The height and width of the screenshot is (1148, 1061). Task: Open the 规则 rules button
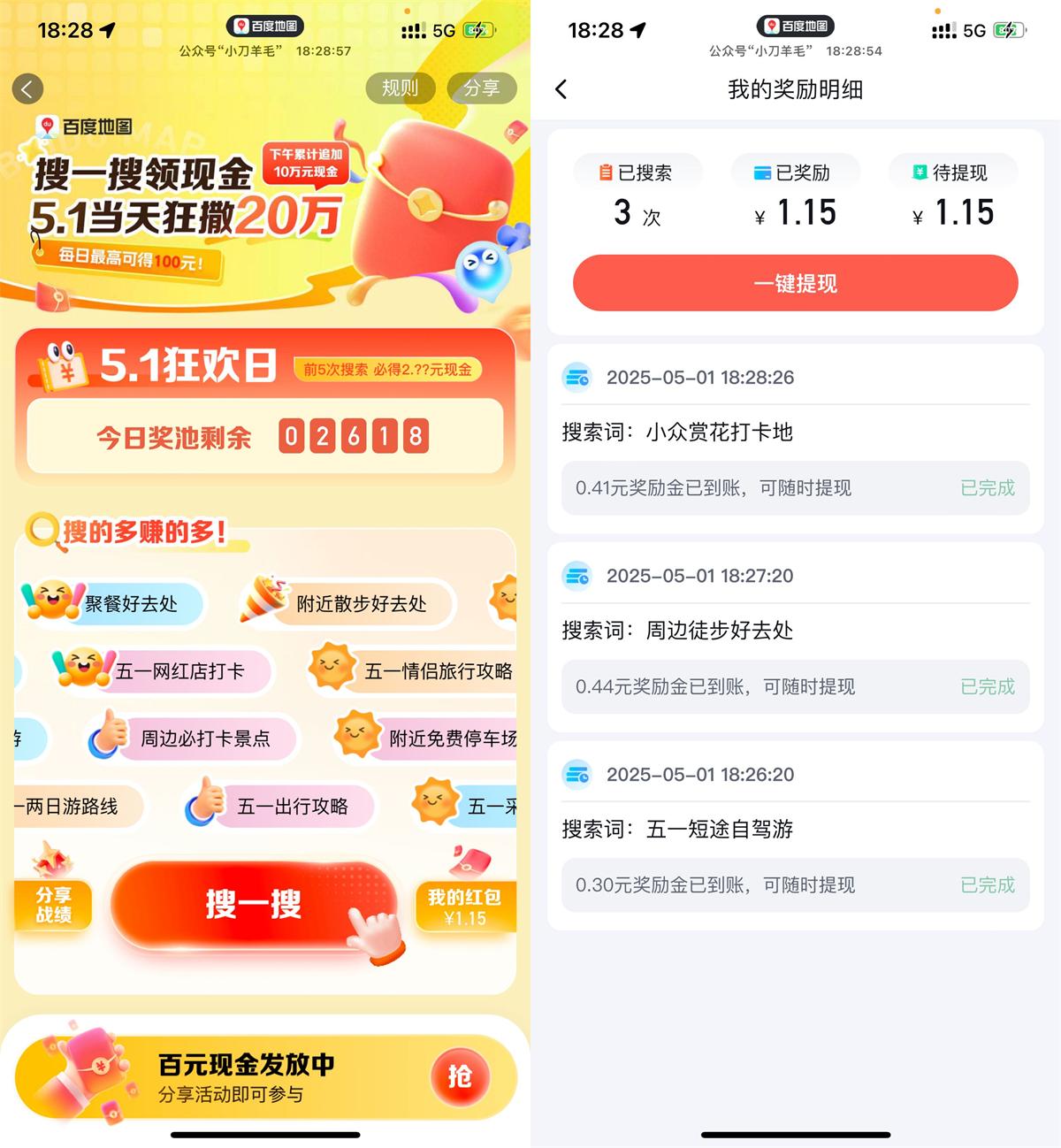click(x=400, y=88)
